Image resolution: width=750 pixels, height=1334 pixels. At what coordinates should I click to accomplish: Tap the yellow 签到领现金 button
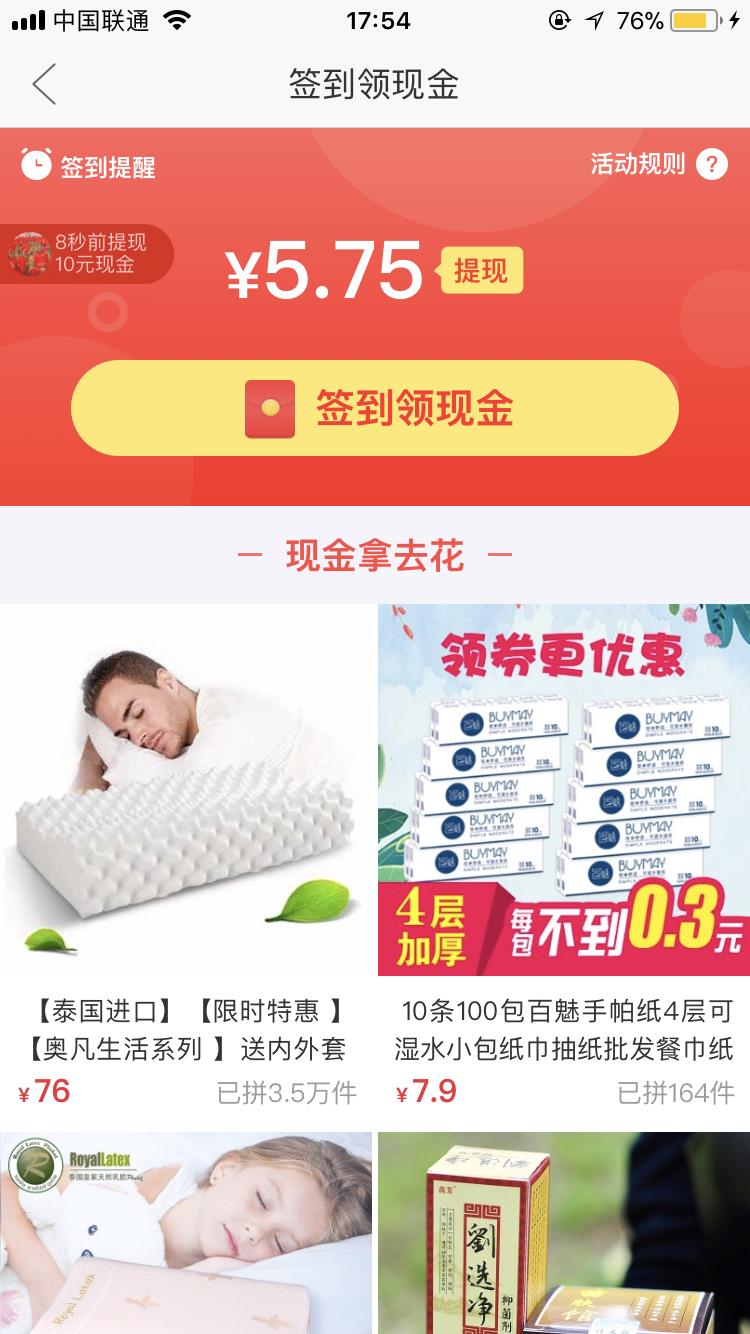pos(375,408)
